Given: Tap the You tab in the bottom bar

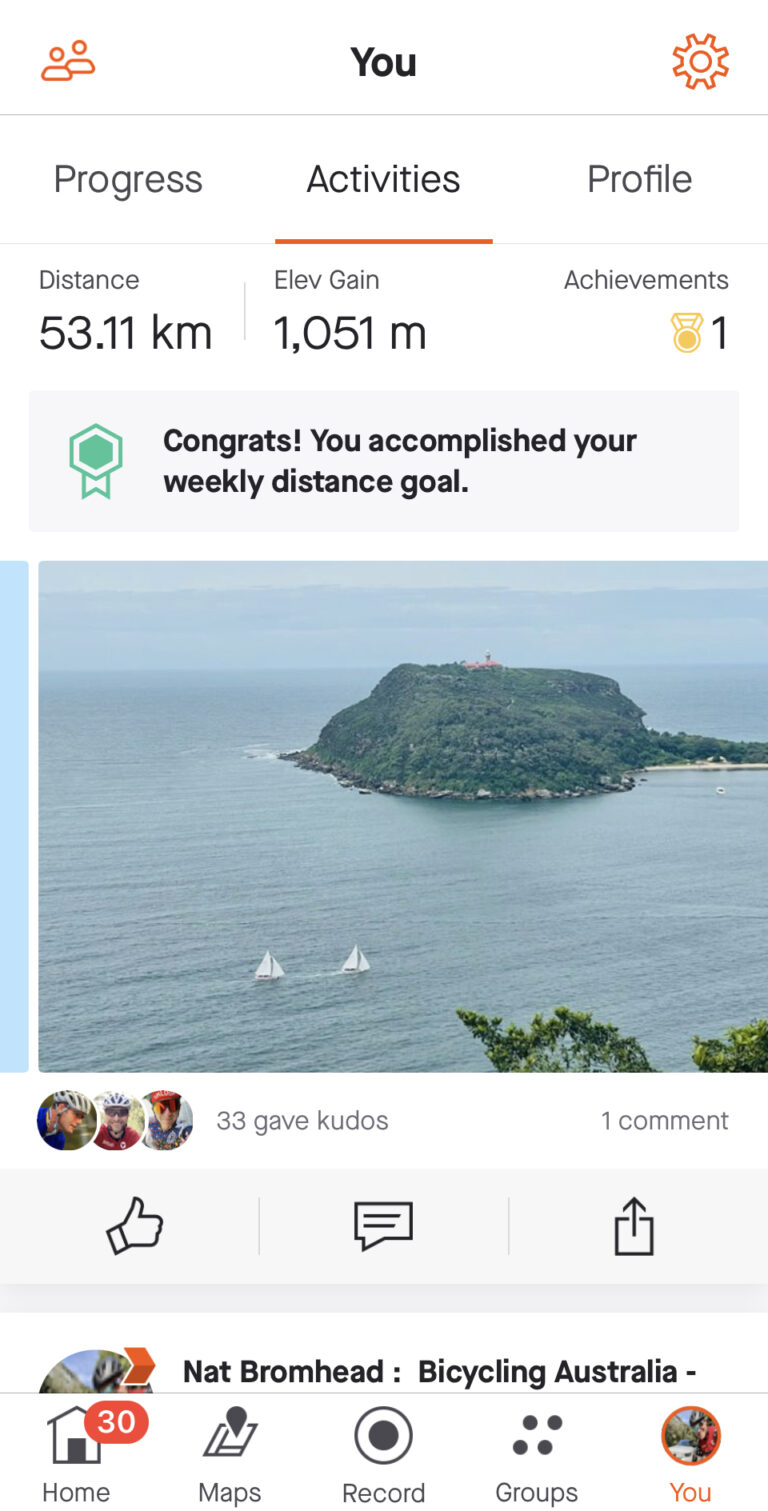Looking at the screenshot, I should click(x=690, y=1455).
